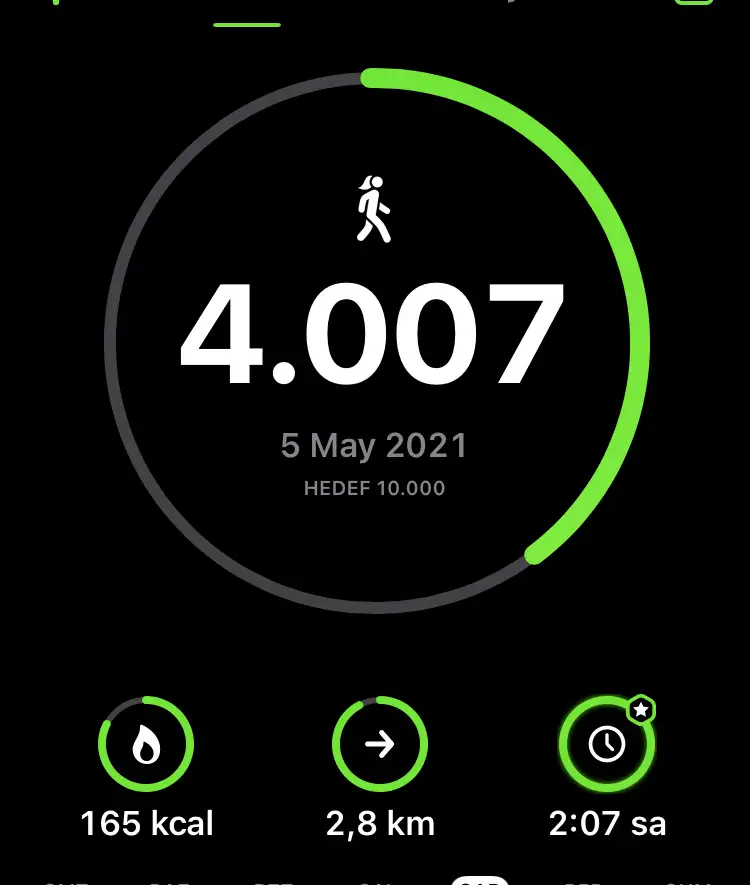
Task: Open the 4.007 step count ring
Action: click(x=375, y=340)
